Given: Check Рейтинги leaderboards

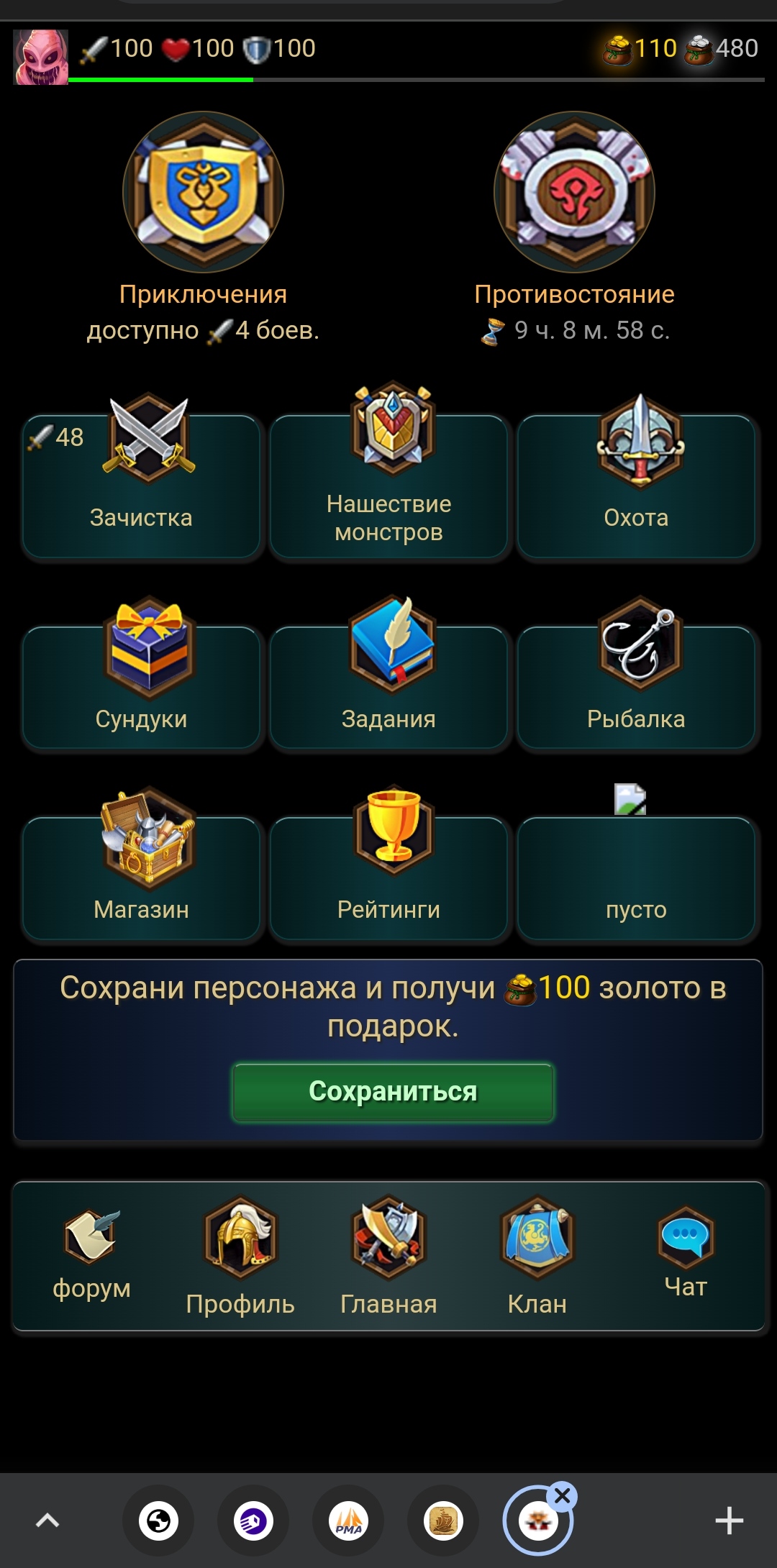Looking at the screenshot, I should 388,878.
